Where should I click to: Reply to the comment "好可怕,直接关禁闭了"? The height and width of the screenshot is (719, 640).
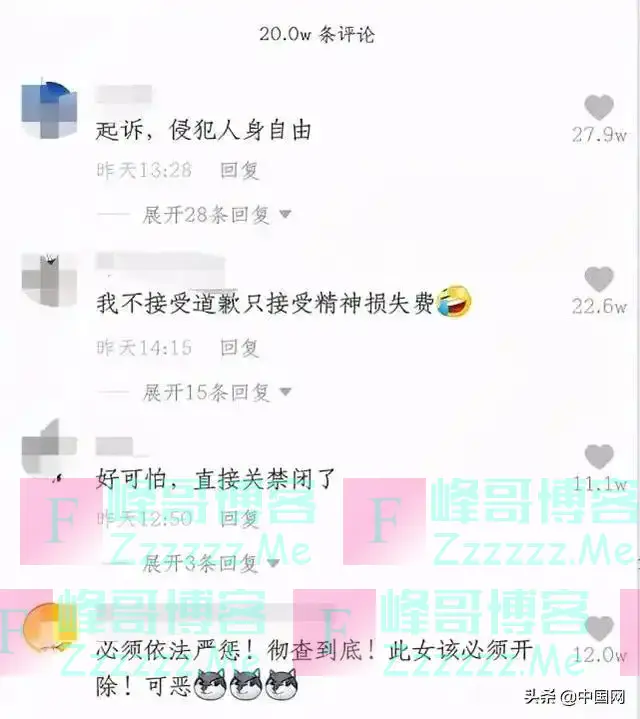[240, 518]
